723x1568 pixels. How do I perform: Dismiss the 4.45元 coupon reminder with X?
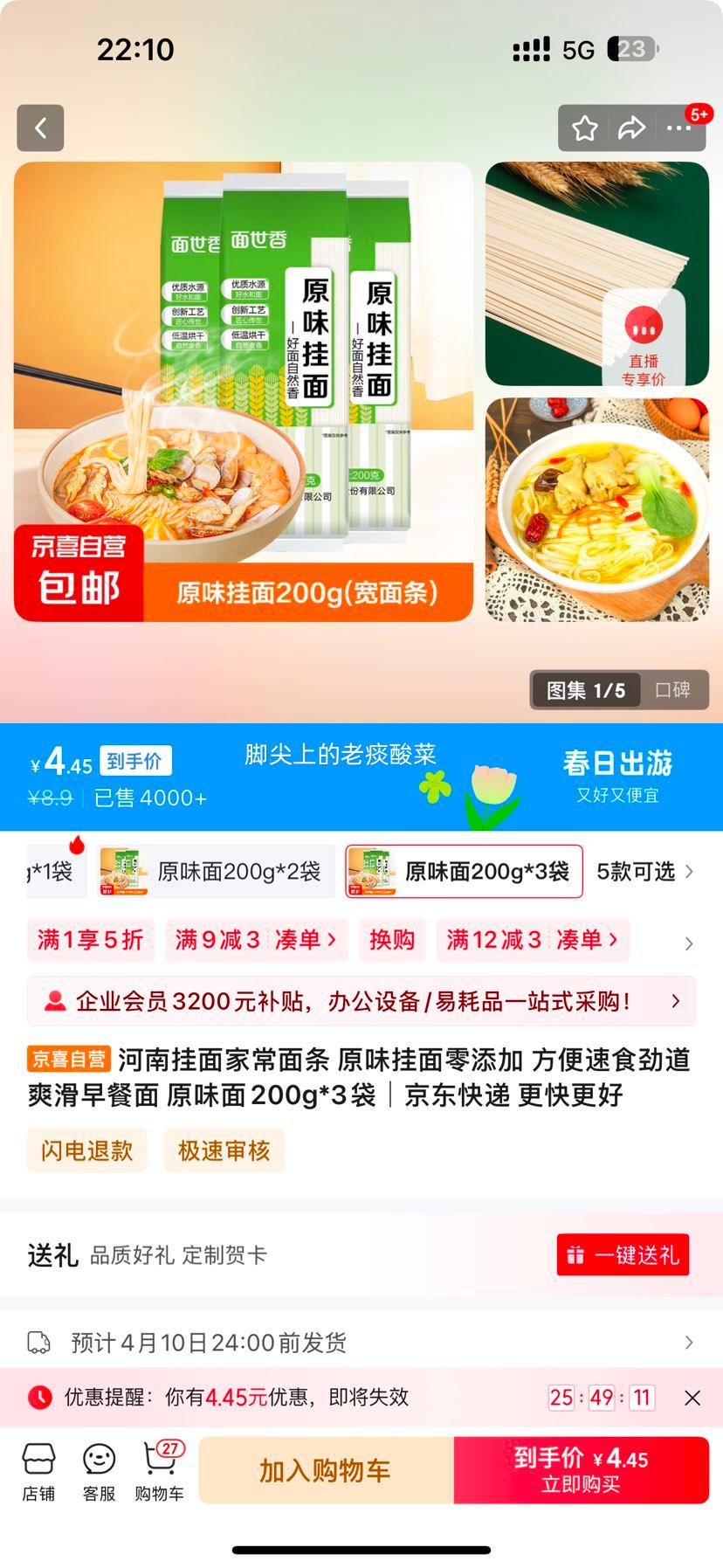(x=693, y=1398)
